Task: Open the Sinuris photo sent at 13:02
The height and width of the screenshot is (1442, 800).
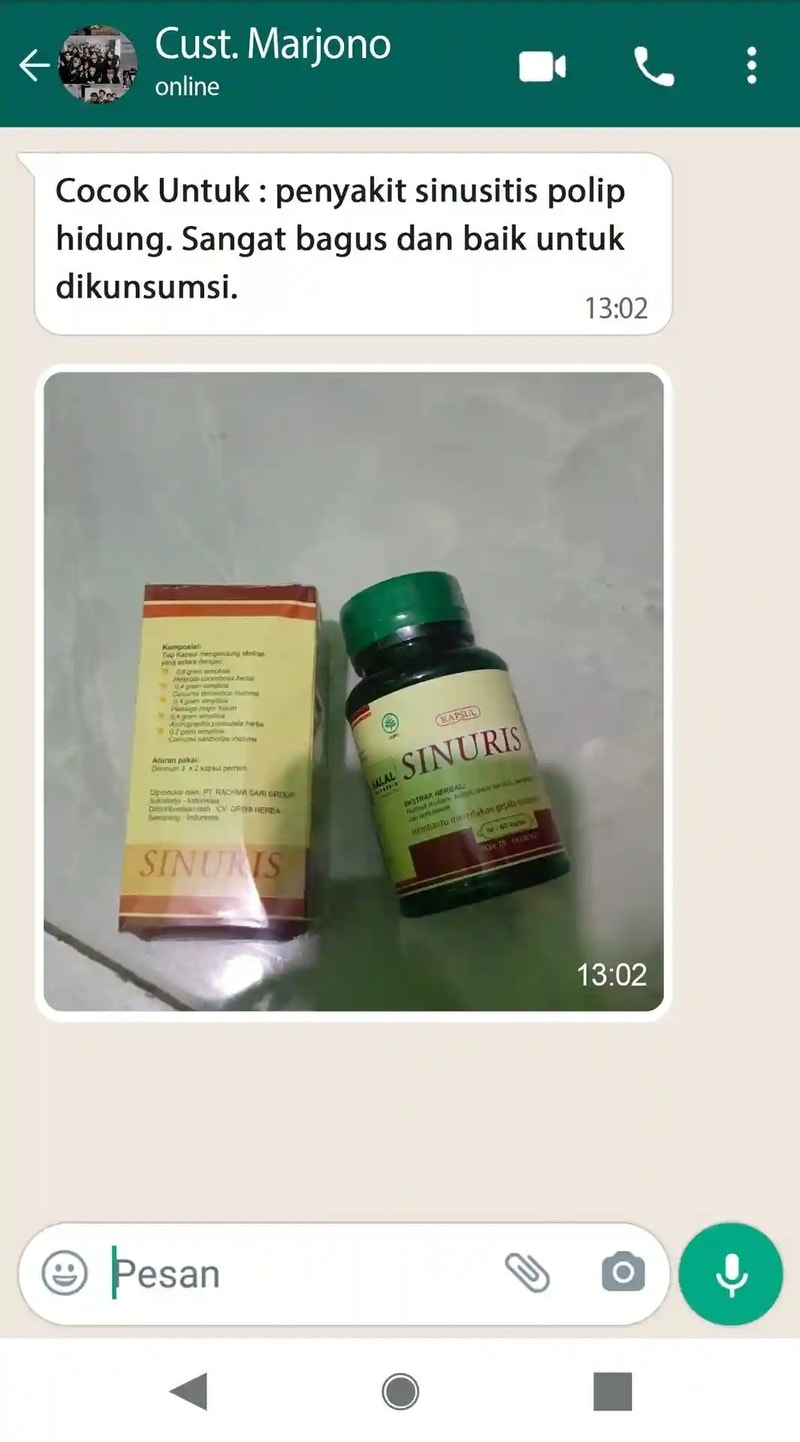Action: coord(353,690)
